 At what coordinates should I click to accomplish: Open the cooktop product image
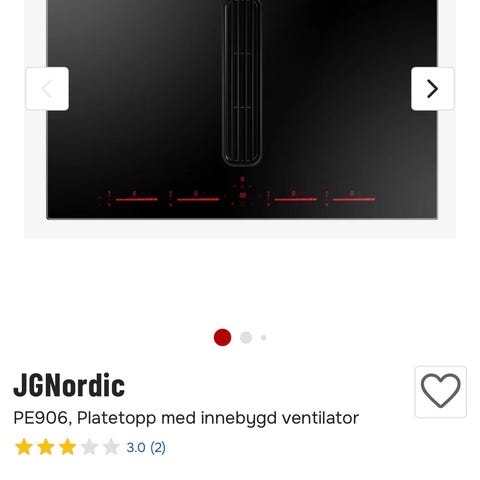point(242,109)
